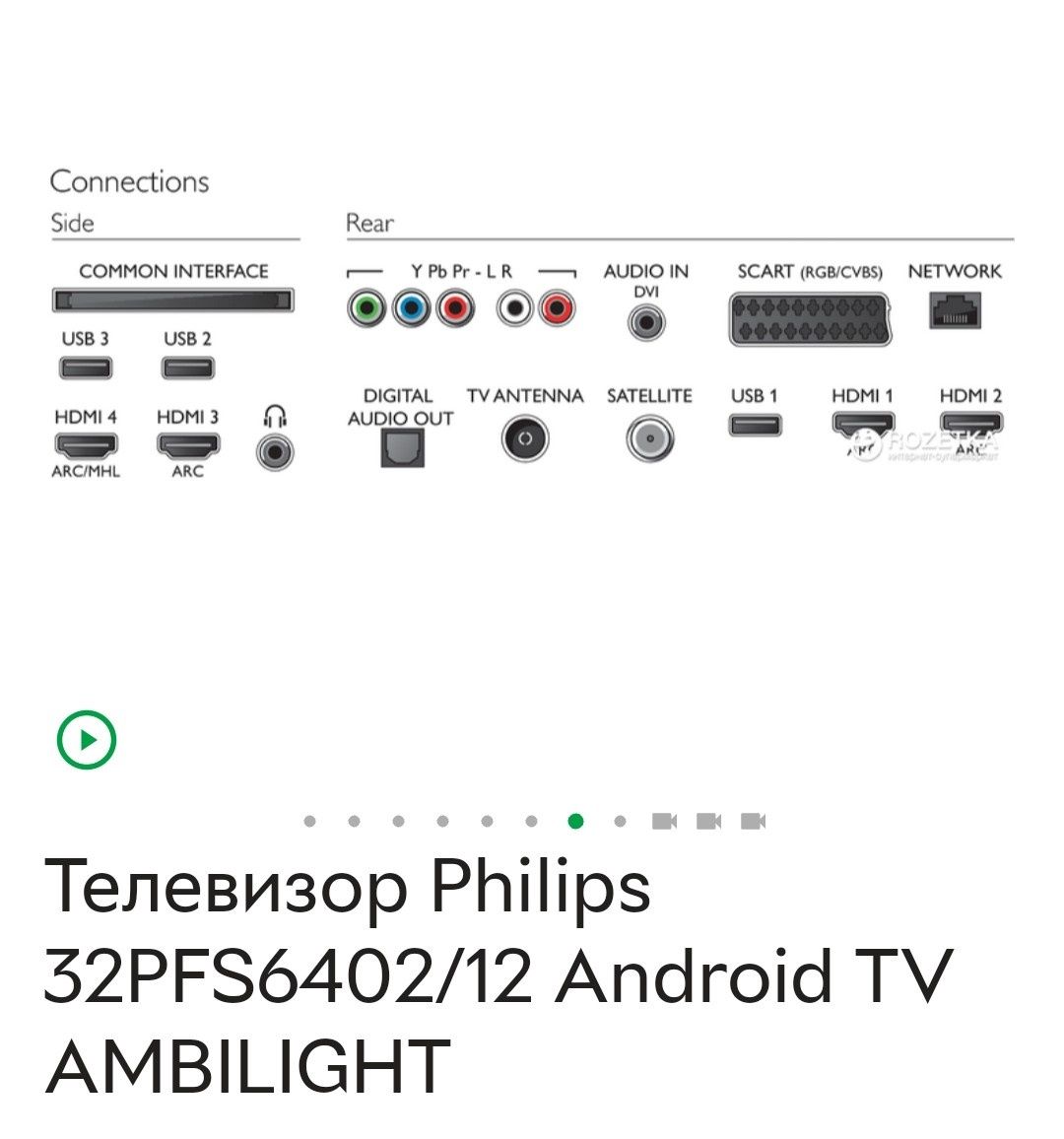Open the first video indicator in gallery
Image resolution: width=1064 pixels, height=1139 pixels.
click(x=665, y=821)
